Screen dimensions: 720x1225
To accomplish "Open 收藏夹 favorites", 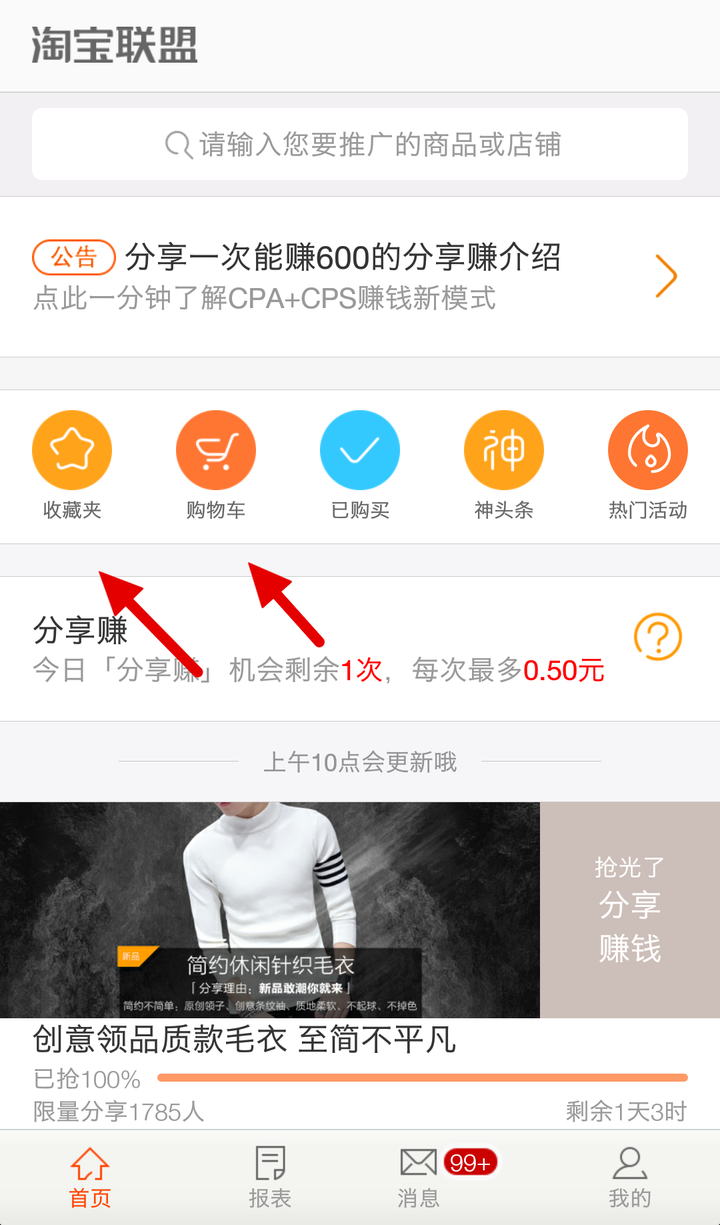I will click(72, 465).
